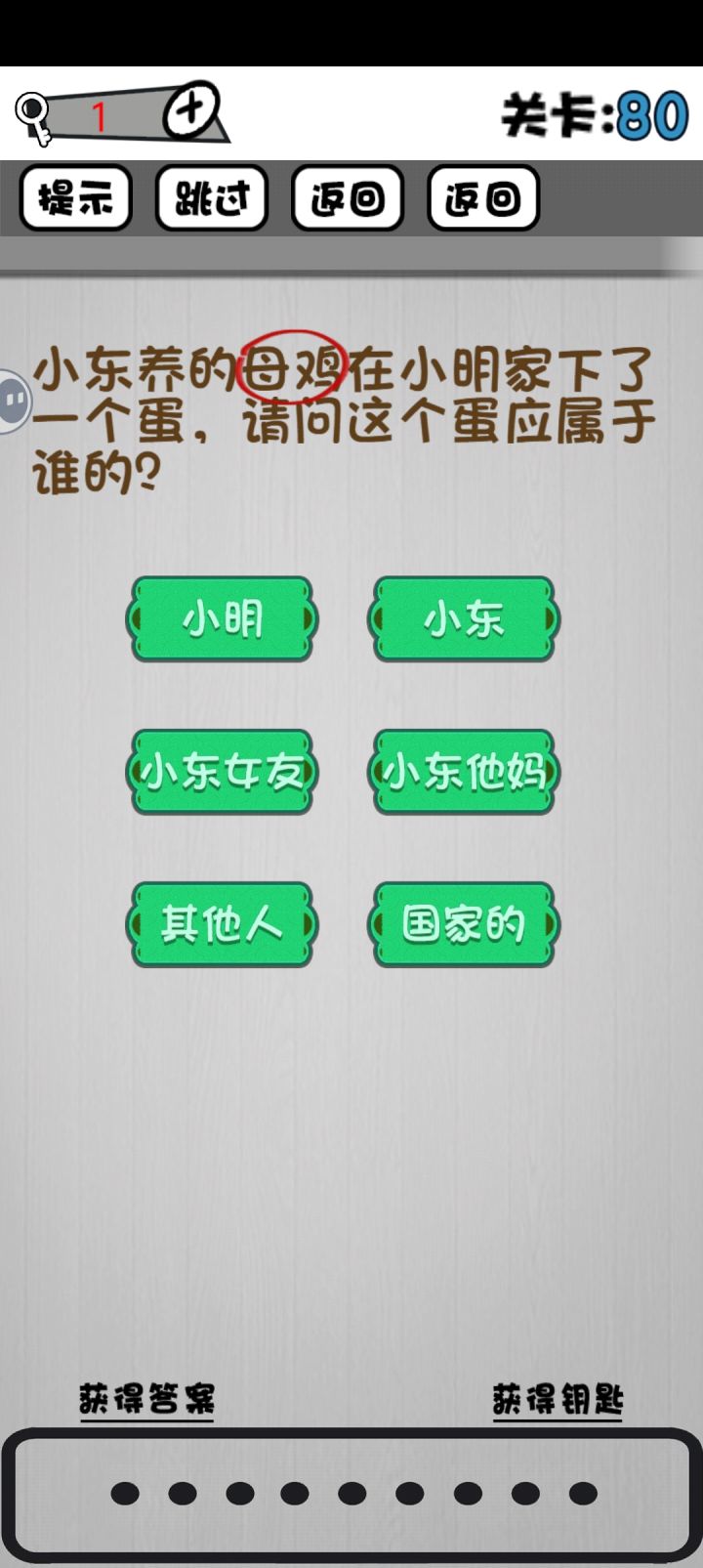Viewport: 703px width, 1568px height.
Task: Select the 小明 answer option
Action: (x=222, y=619)
